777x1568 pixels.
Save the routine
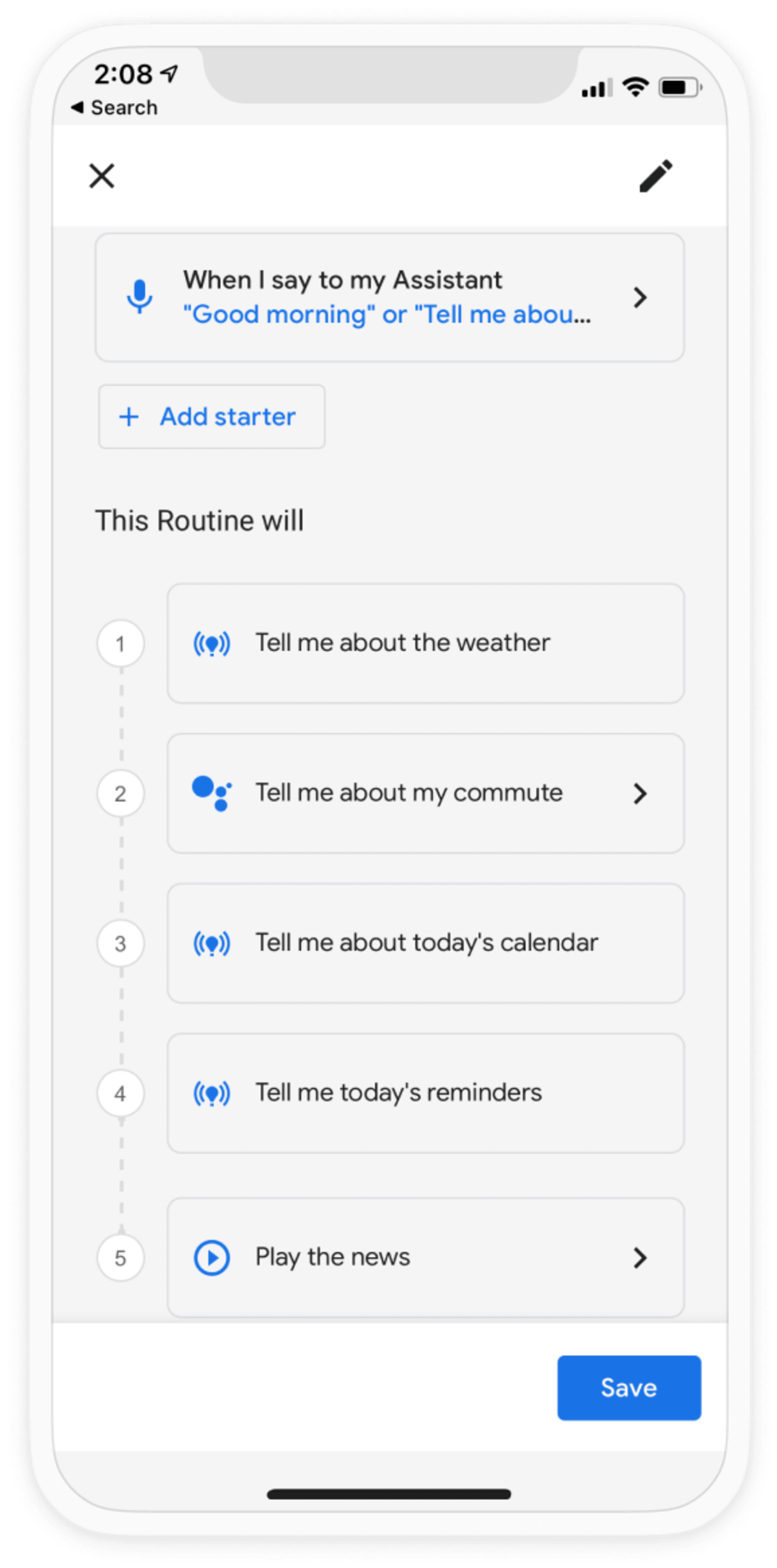(x=629, y=1388)
